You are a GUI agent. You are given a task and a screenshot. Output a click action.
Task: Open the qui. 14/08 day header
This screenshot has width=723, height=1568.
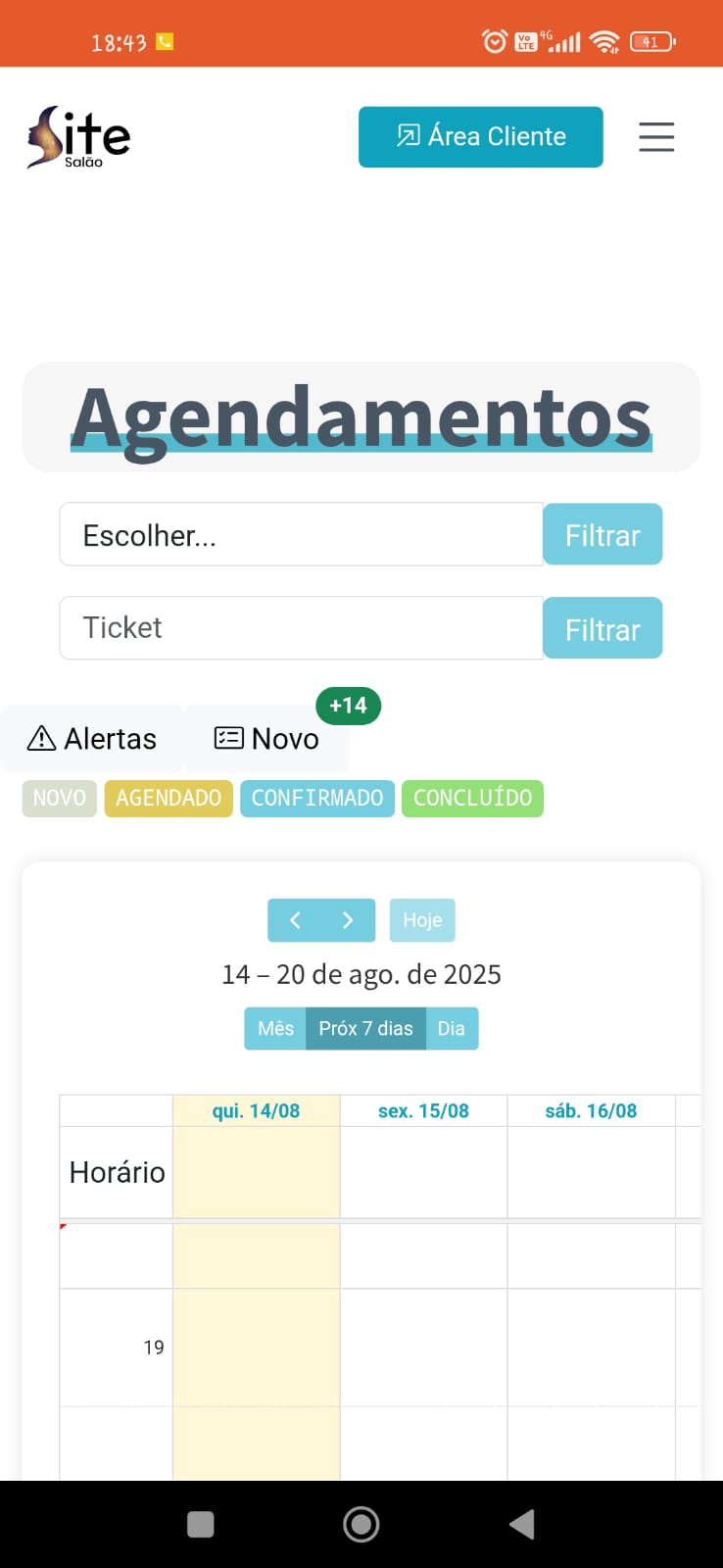pos(256,1110)
